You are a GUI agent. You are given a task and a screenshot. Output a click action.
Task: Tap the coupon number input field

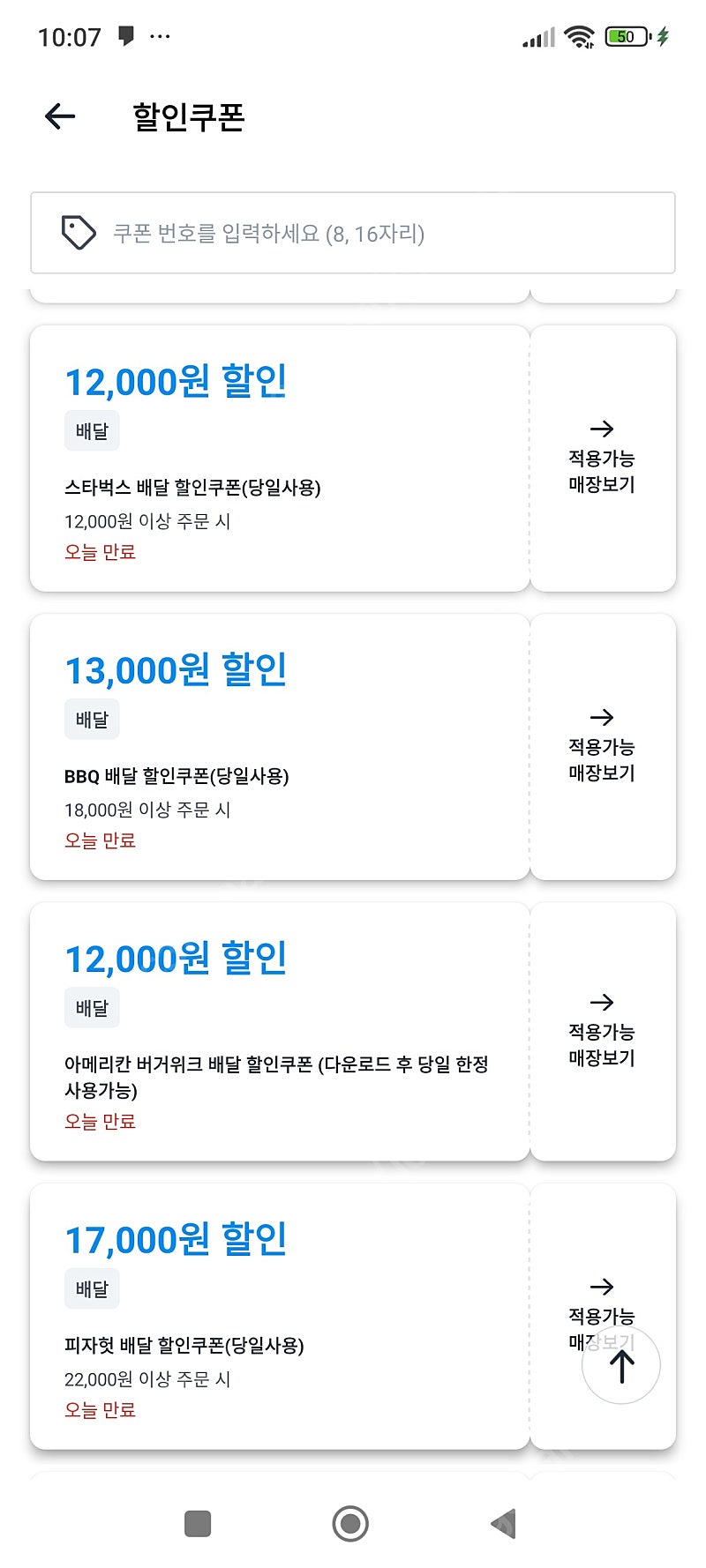click(353, 233)
